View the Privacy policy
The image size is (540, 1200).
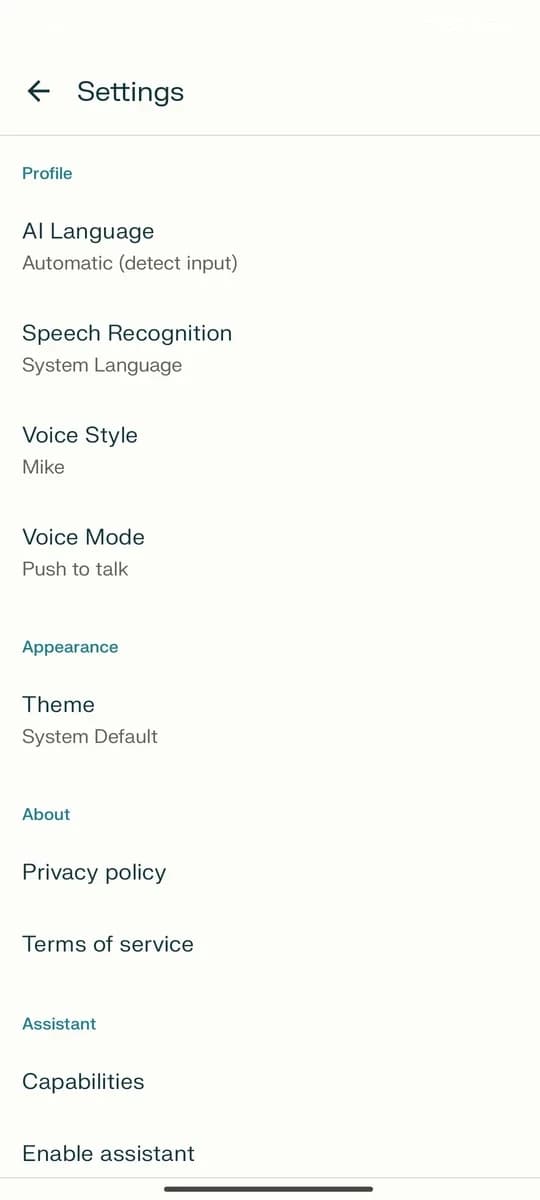(x=270, y=872)
